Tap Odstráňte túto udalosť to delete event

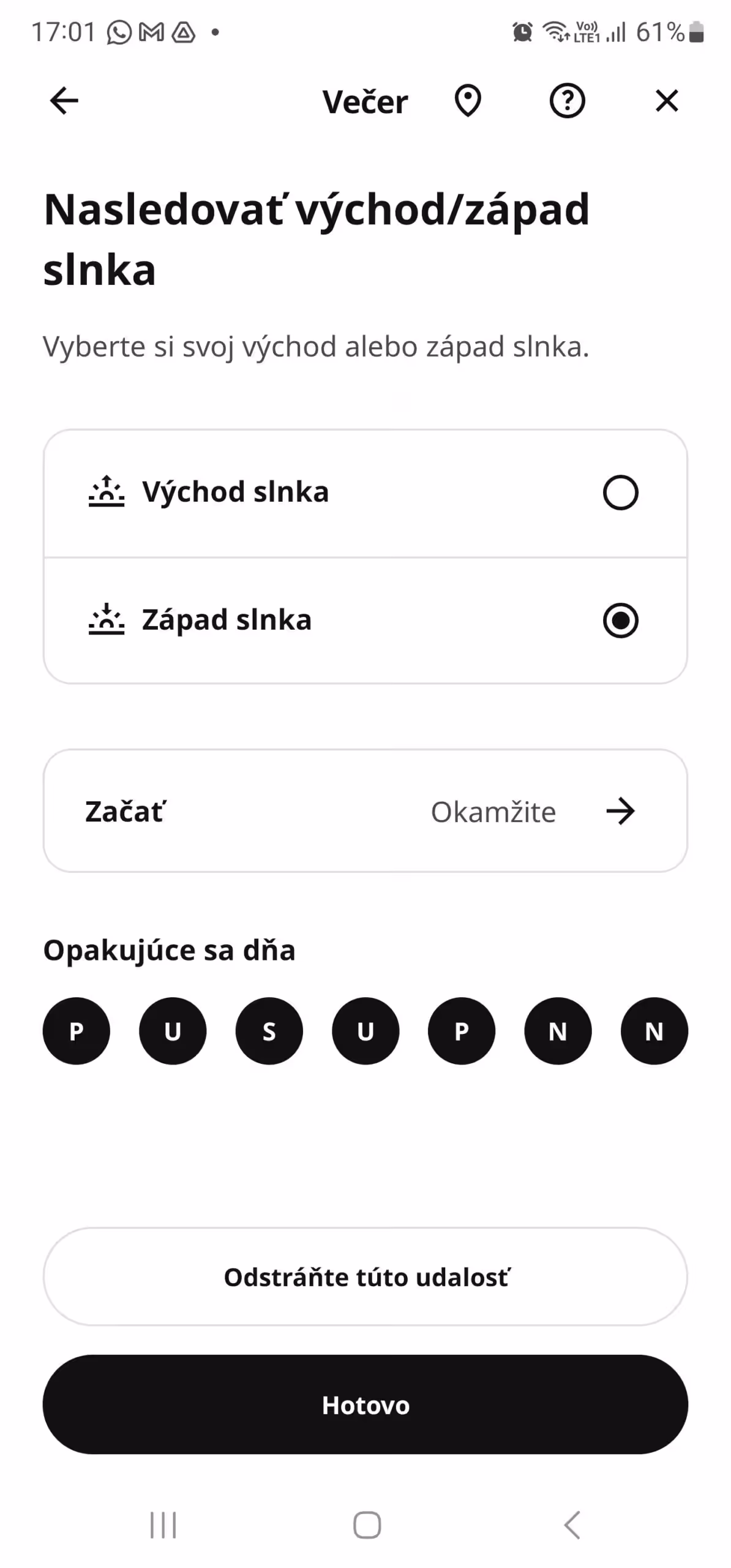click(x=365, y=1277)
